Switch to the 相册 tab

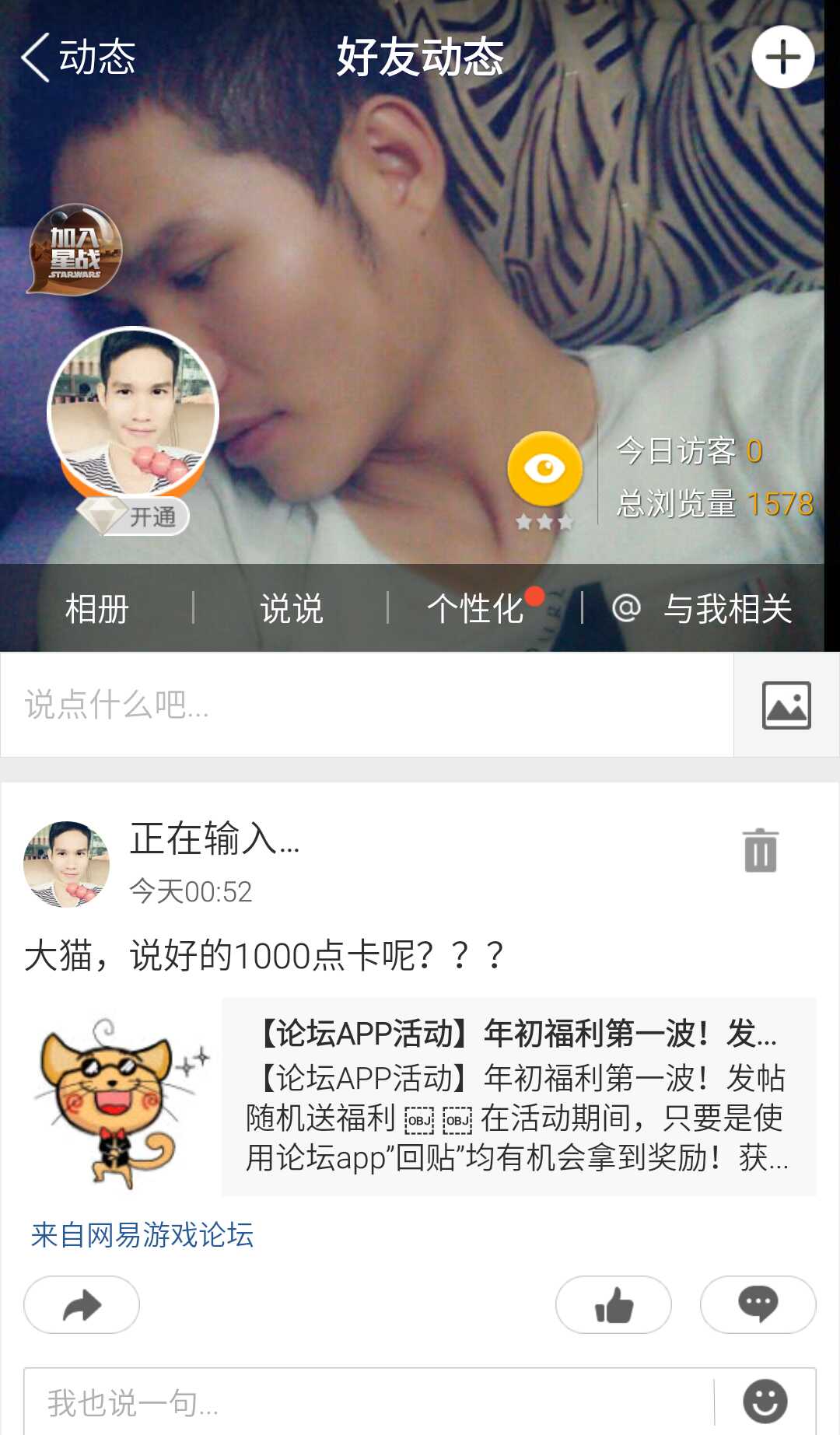pos(97,608)
